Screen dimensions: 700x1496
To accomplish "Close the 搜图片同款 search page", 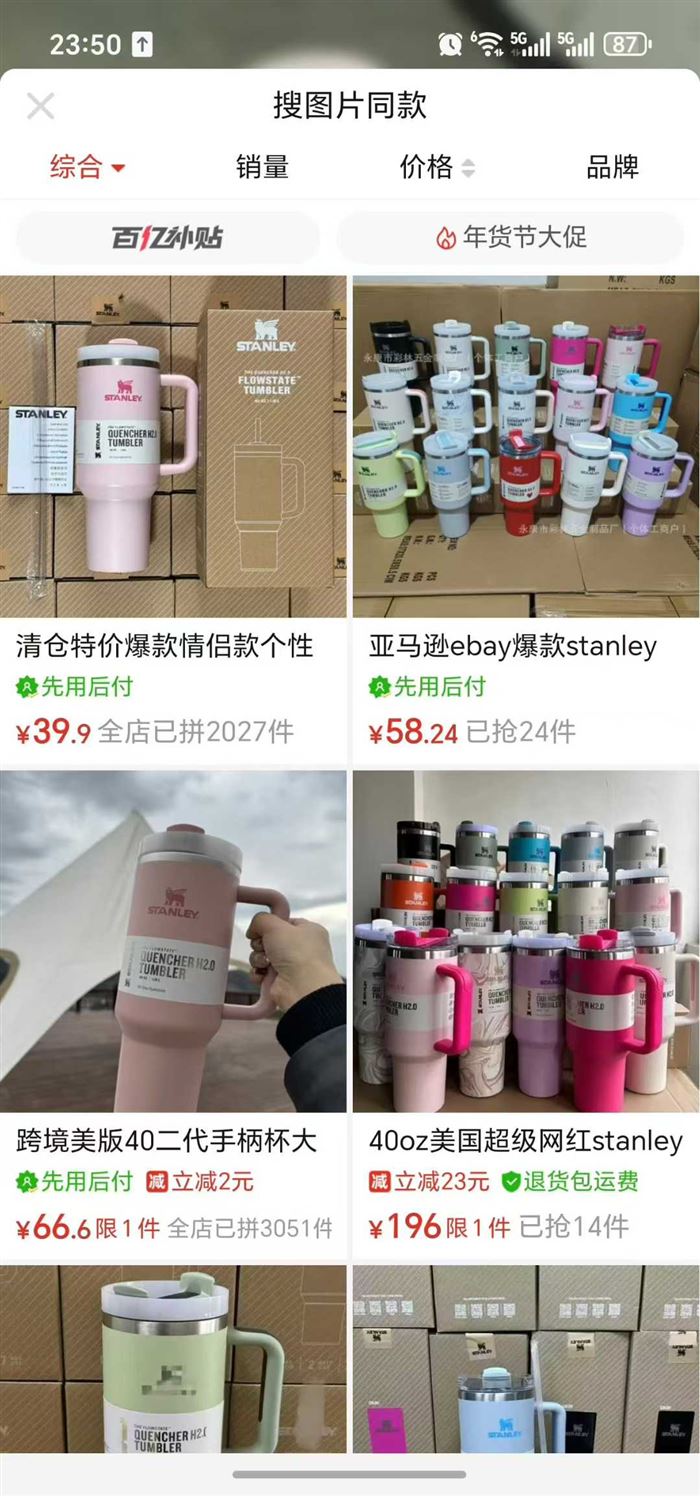I will point(40,106).
